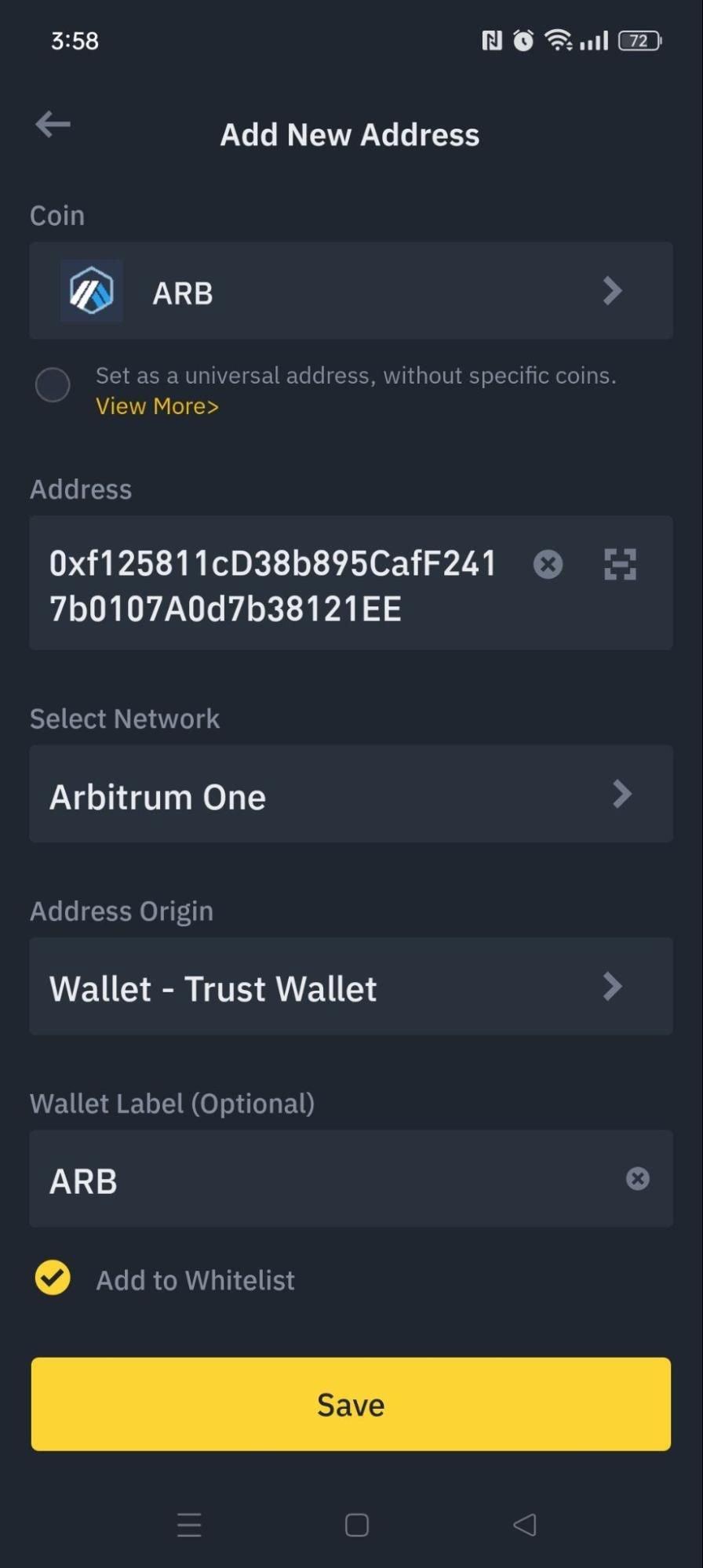
Task: Change the Arbitrum One network
Action: click(x=351, y=794)
